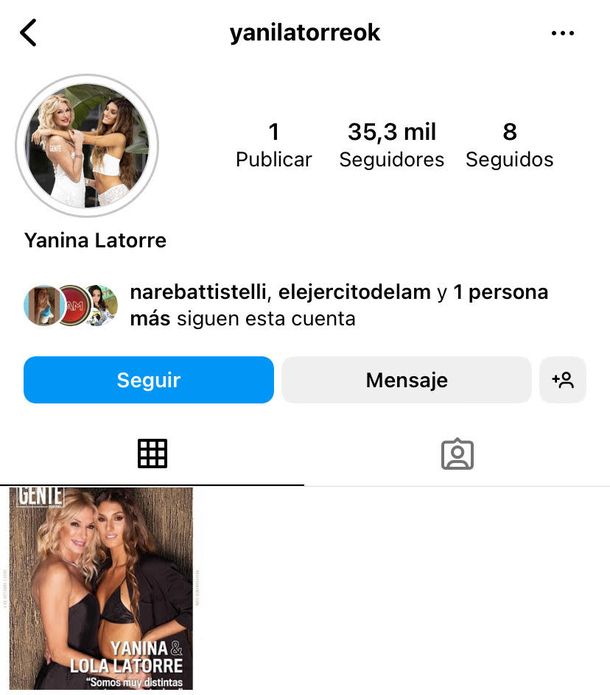Tap the blue Seguir button
The height and width of the screenshot is (695, 610).
(148, 380)
